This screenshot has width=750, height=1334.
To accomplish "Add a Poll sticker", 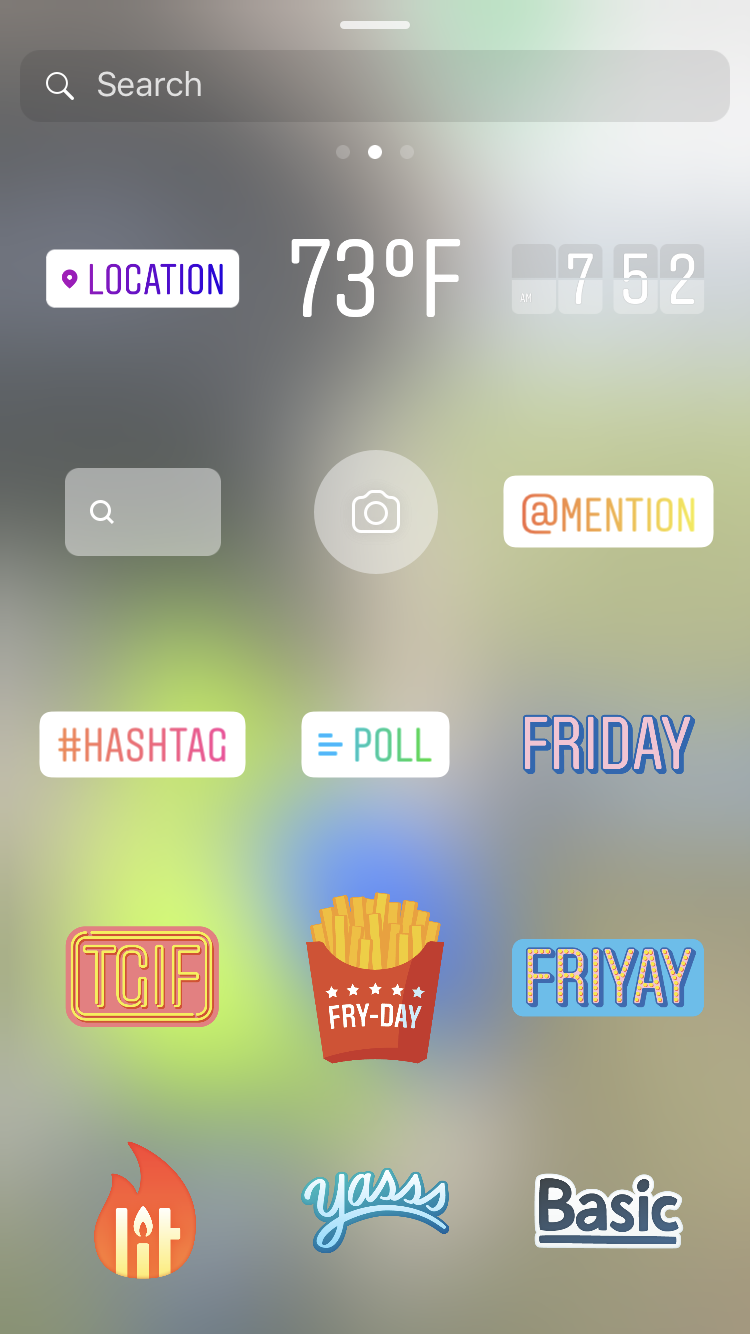I will pyautogui.click(x=375, y=745).
